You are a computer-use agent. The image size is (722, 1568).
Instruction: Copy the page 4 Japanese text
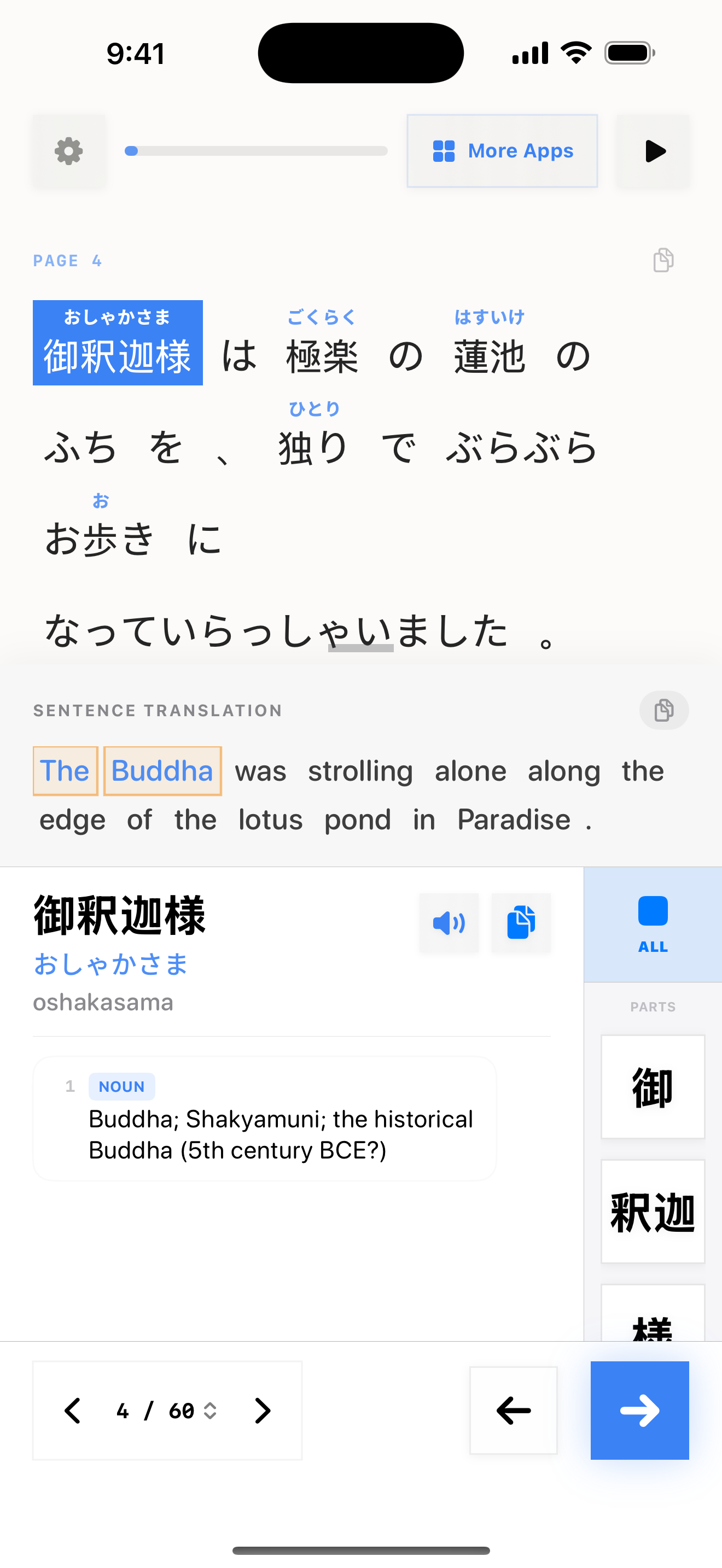(663, 261)
